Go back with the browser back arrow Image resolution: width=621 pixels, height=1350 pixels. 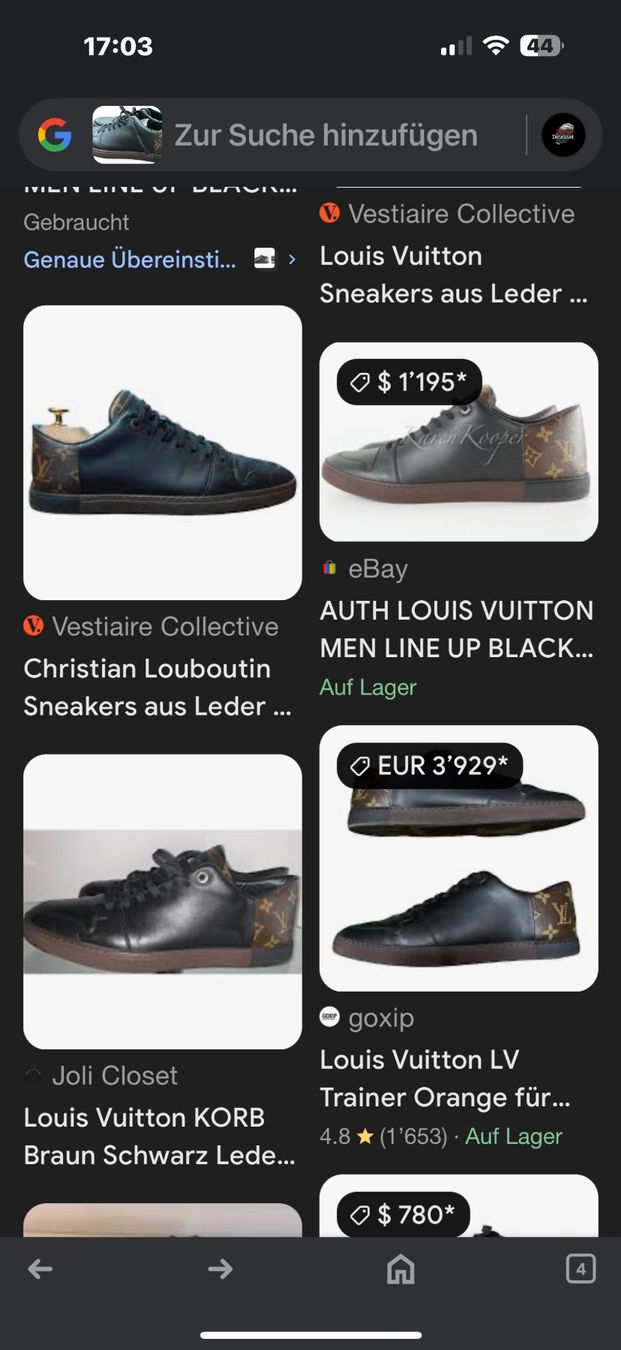[x=40, y=1270]
